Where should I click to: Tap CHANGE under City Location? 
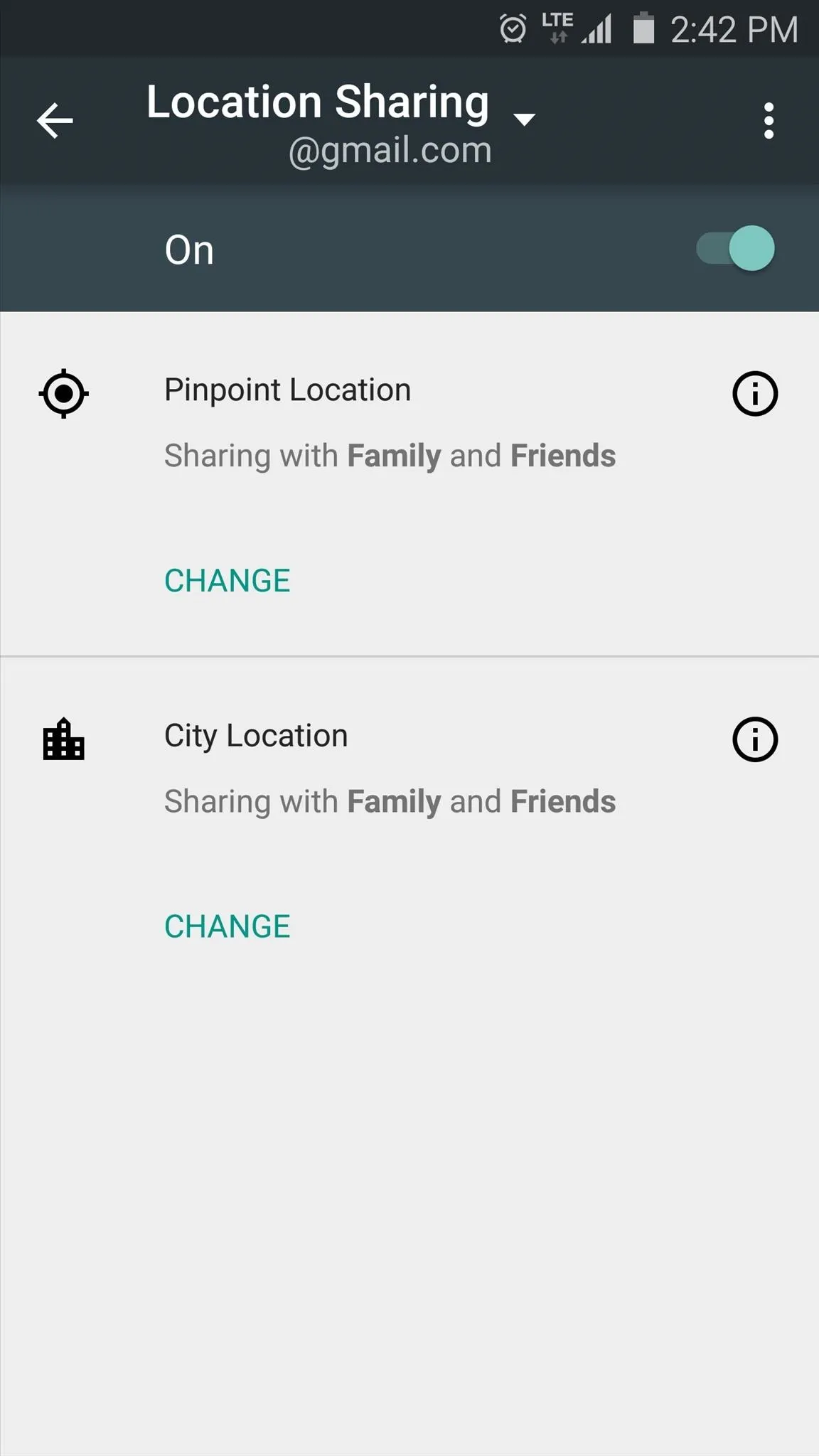coord(227,926)
